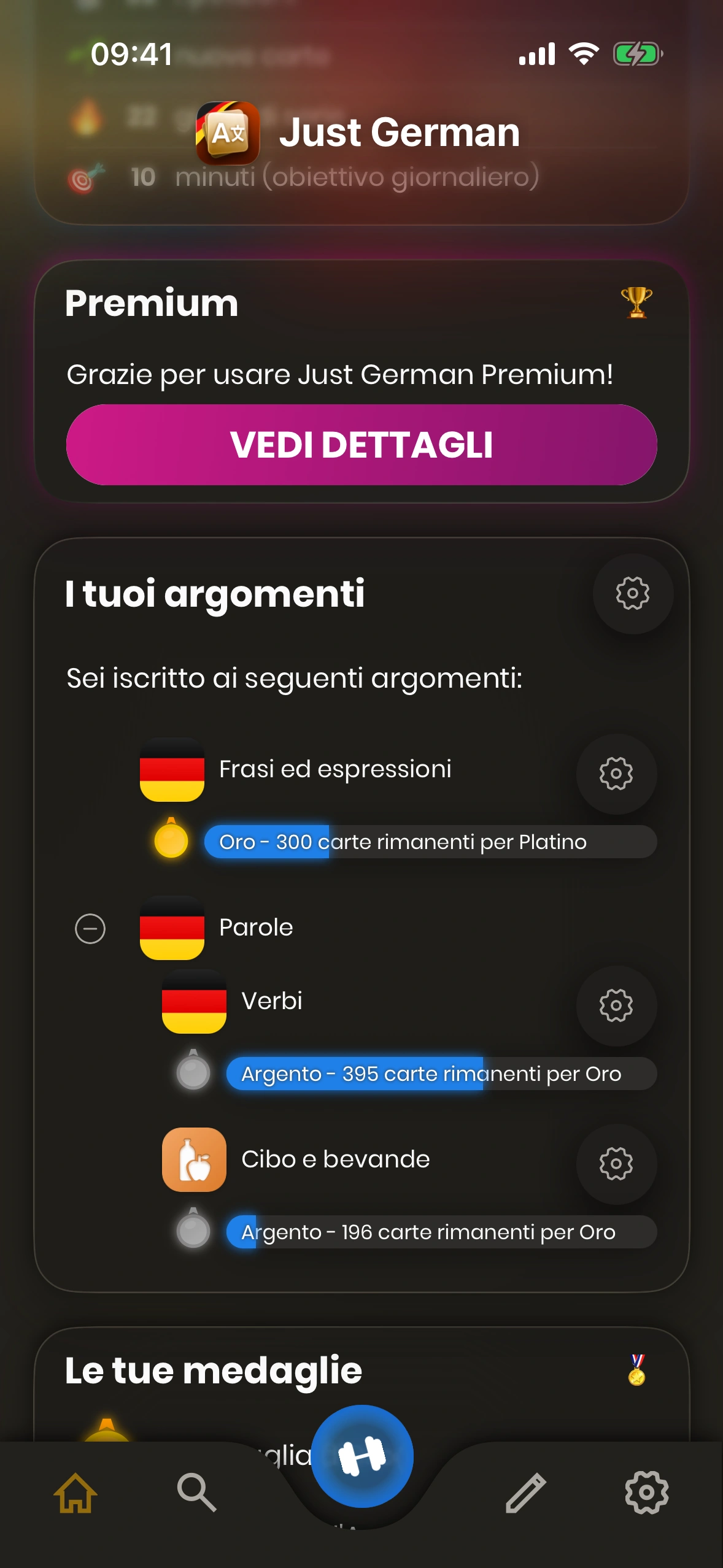This screenshot has height=1568, width=723.
Task: Open the Cibo e bevande topic
Action: tap(335, 1159)
